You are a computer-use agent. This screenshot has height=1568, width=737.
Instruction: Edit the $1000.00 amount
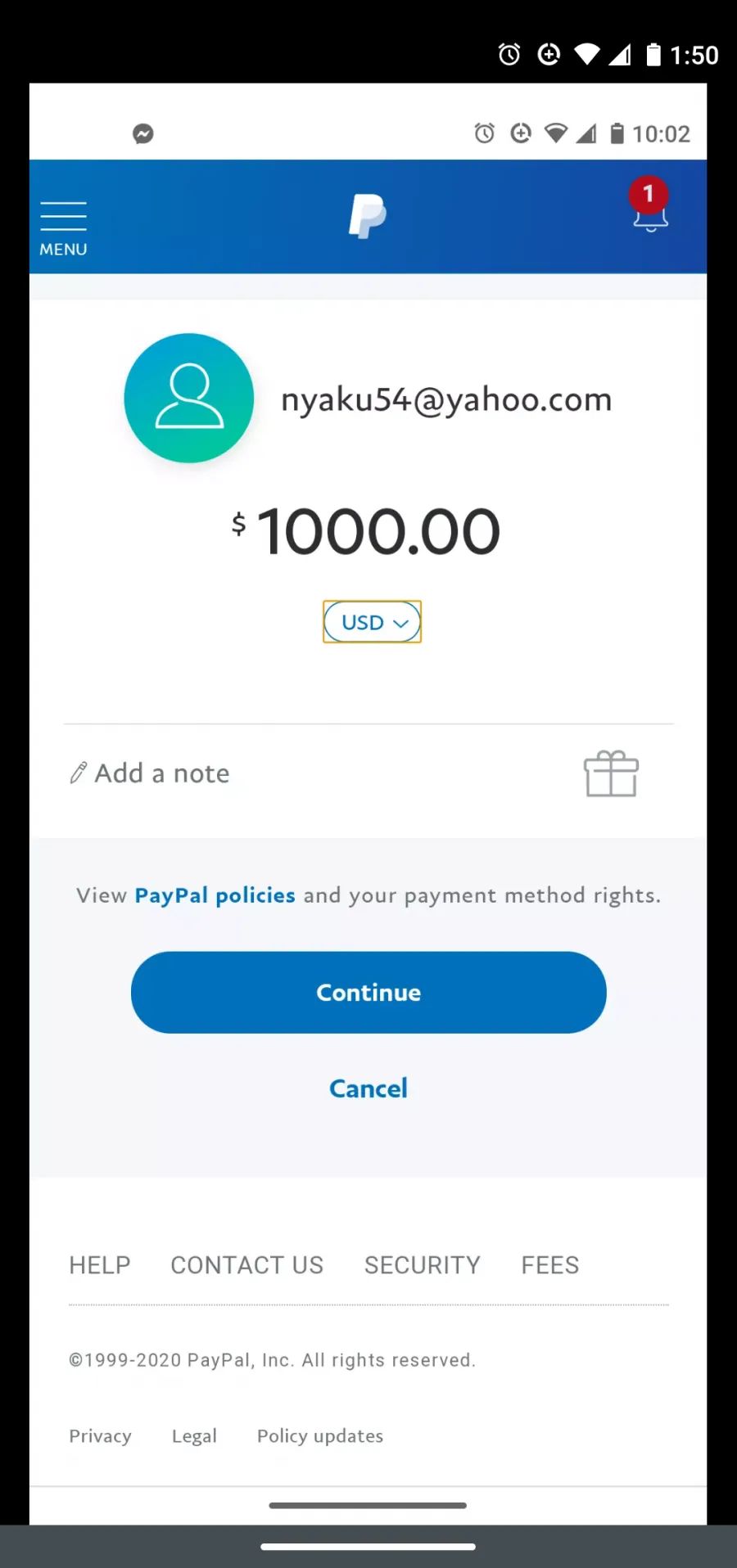[x=366, y=531]
